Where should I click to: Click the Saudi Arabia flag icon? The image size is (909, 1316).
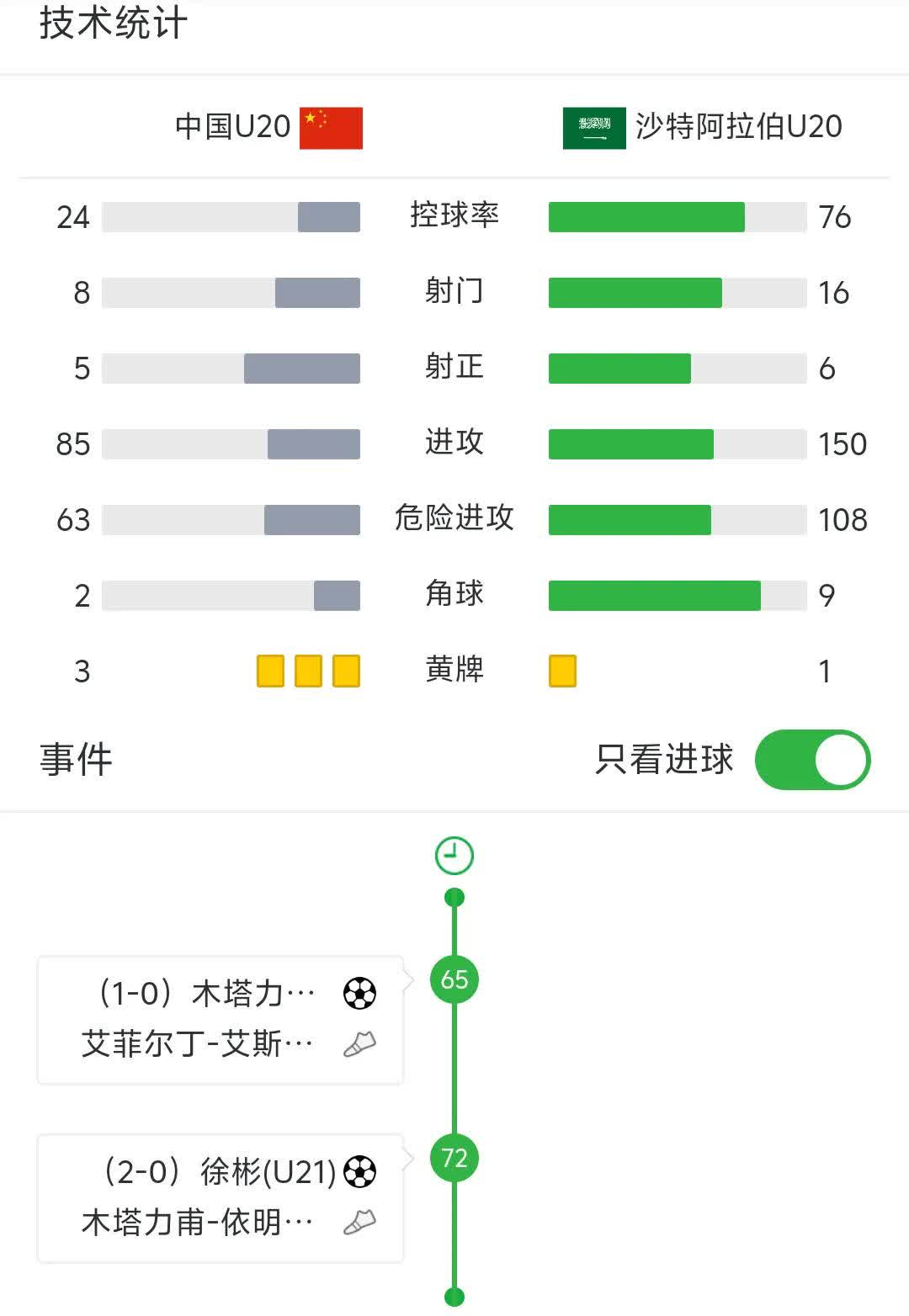pyautogui.click(x=595, y=128)
